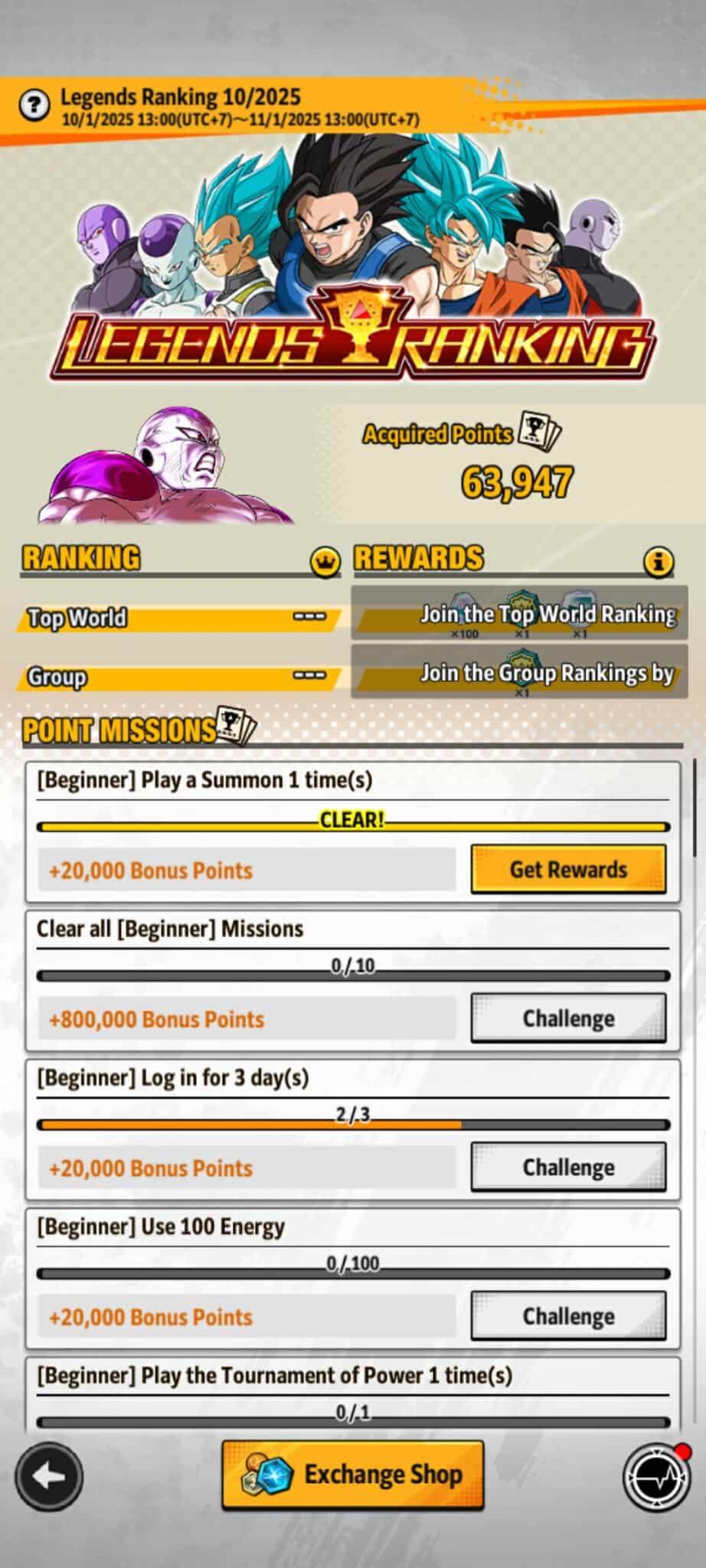Screen dimensions: 706x1568
Task: Challenge the Use 100 Energy mission
Action: click(x=568, y=1315)
